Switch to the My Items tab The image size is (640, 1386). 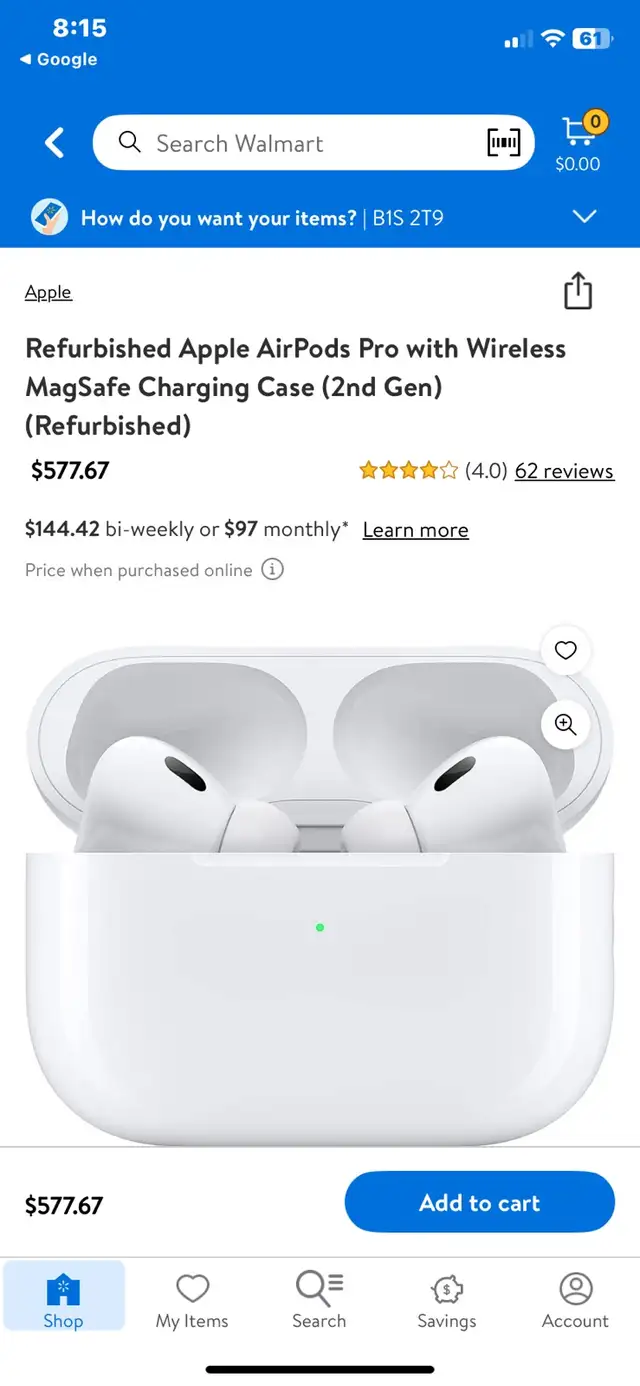(192, 1300)
